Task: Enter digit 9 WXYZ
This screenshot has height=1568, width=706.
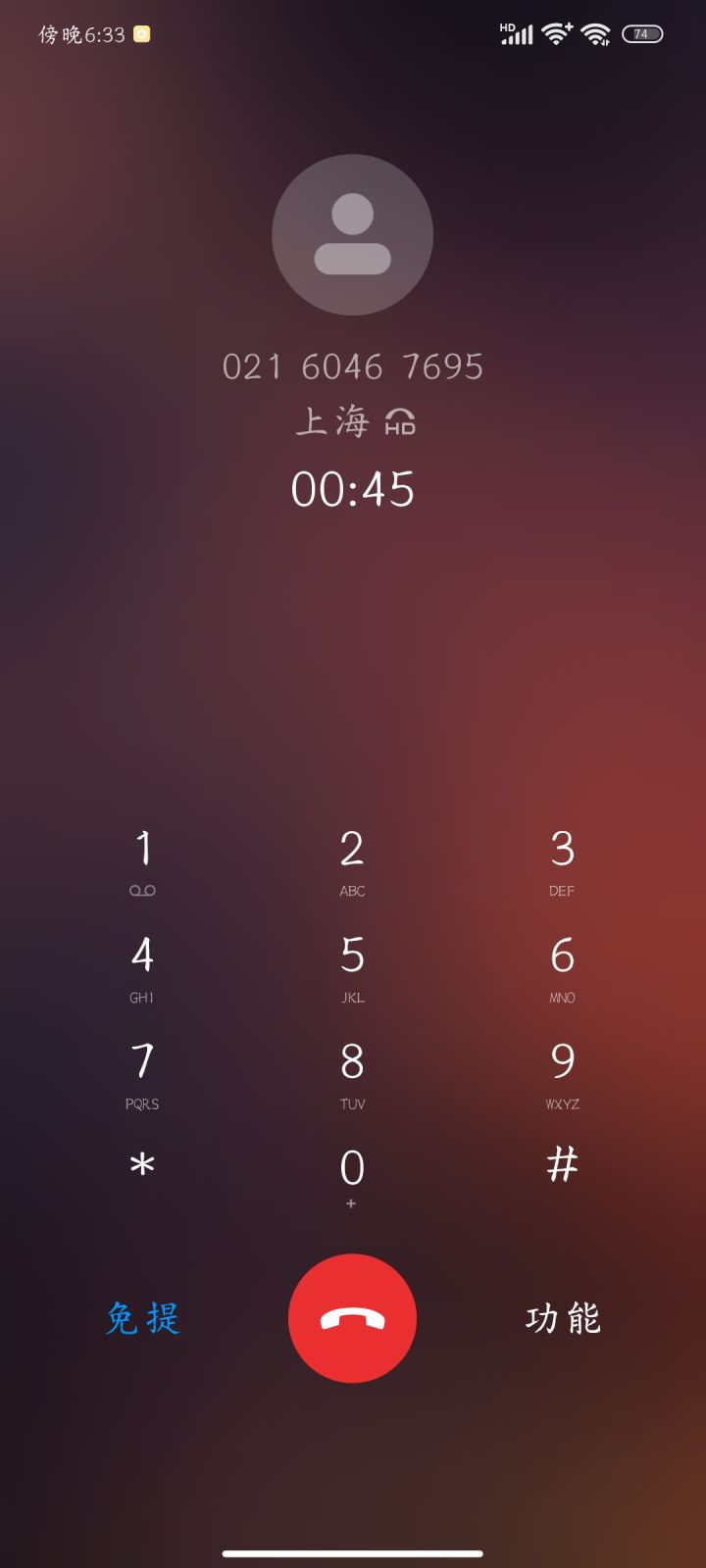Action: click(562, 1075)
